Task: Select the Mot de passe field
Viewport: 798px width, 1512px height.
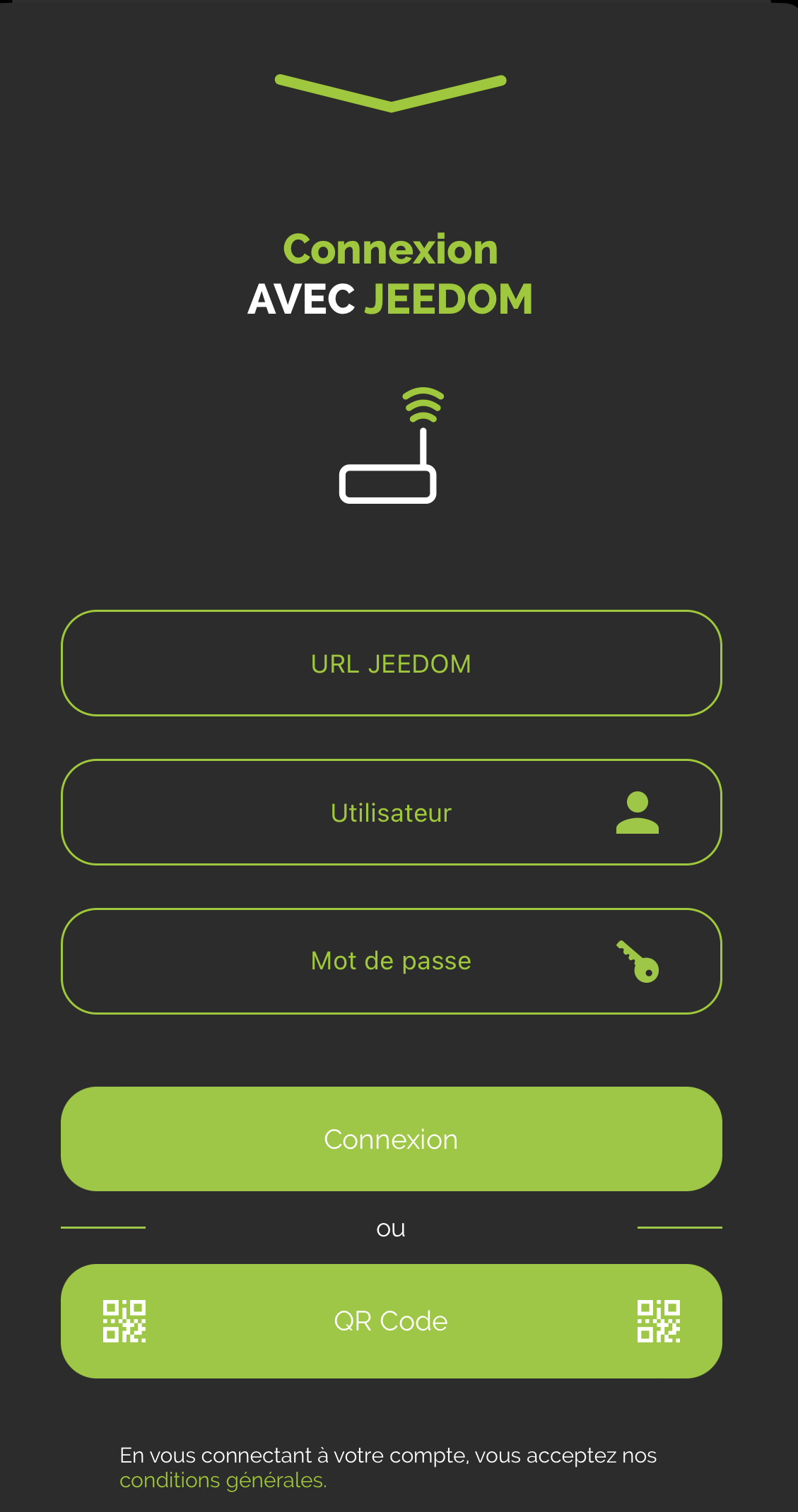Action: click(x=391, y=961)
